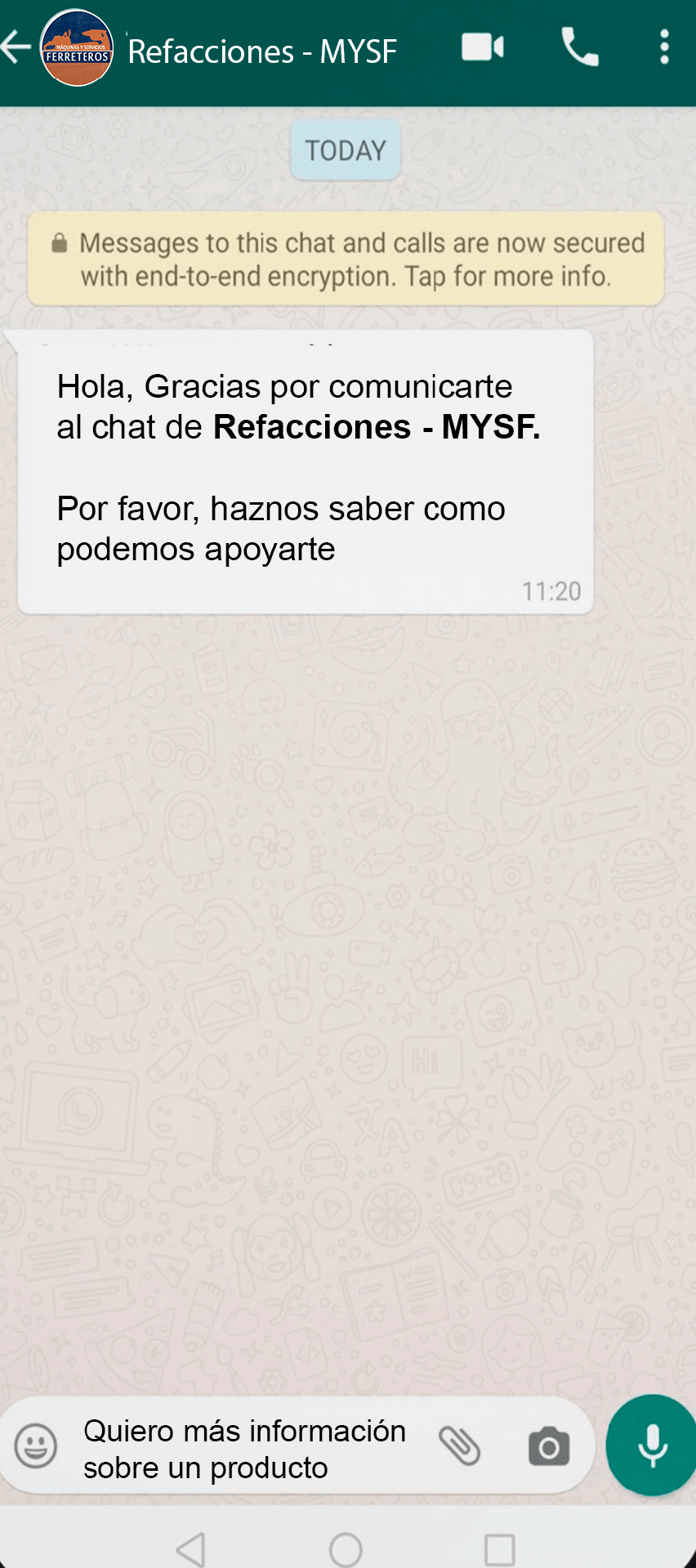Start a video call
This screenshot has width=696, height=1568.
(x=483, y=47)
